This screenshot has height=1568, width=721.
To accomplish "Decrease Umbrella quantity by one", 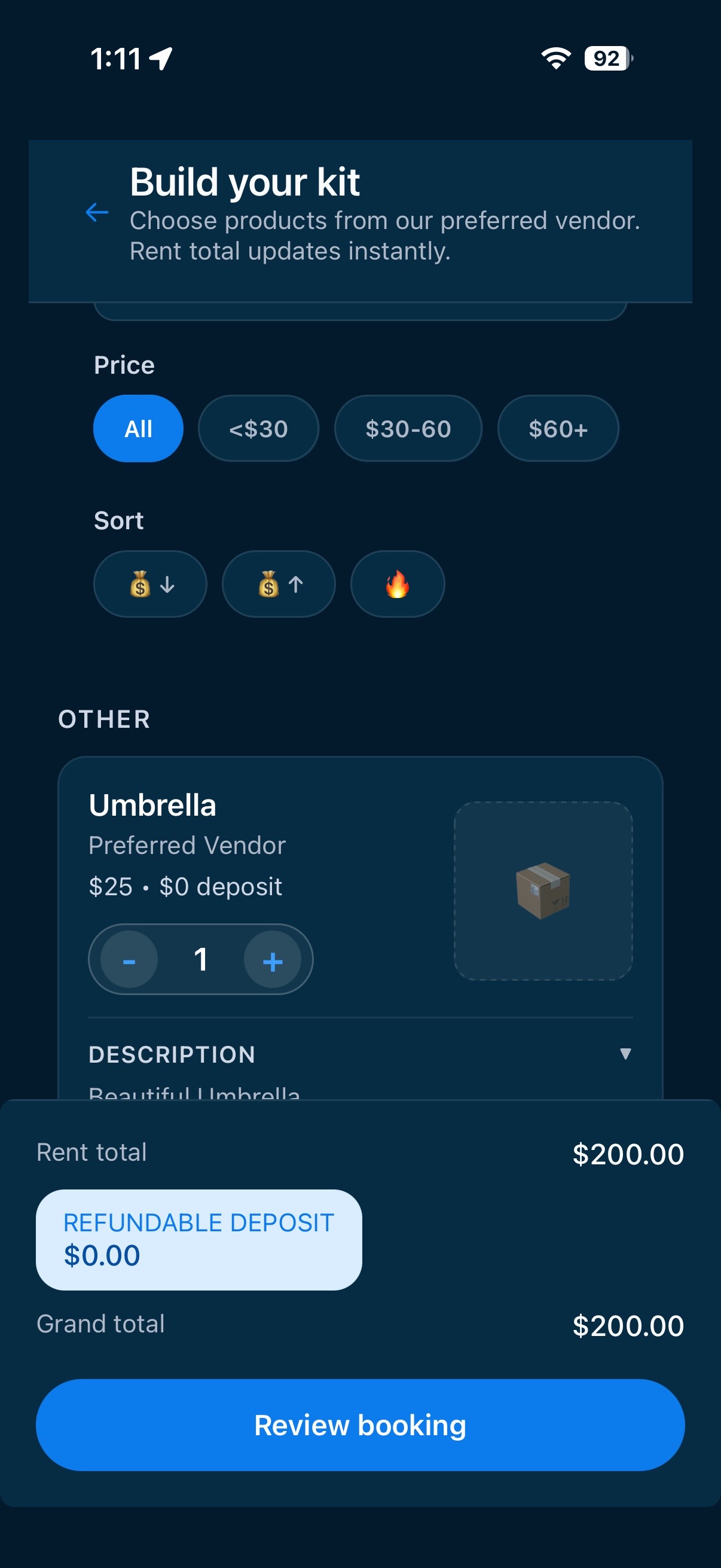I will pos(129,960).
